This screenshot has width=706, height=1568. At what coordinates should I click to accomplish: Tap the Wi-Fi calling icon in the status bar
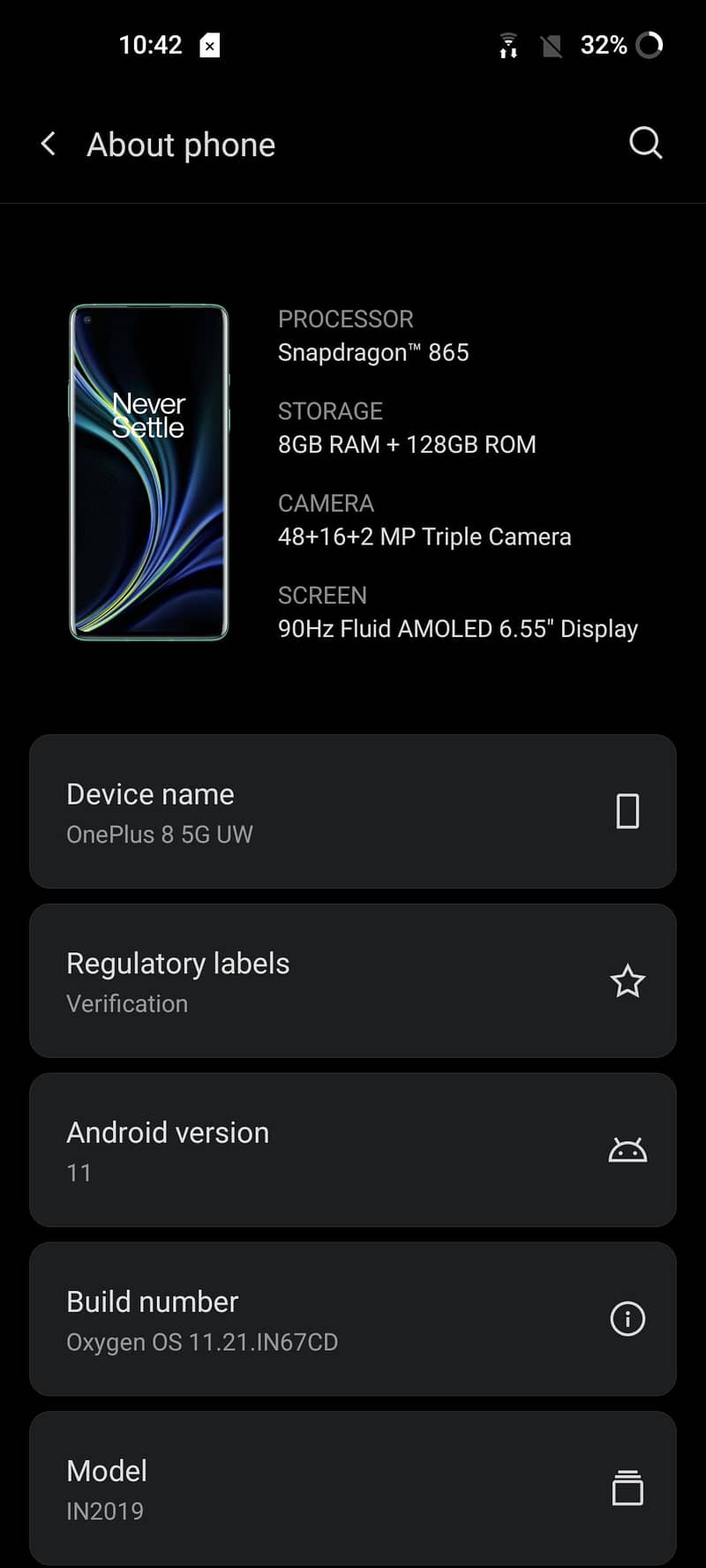tap(509, 45)
